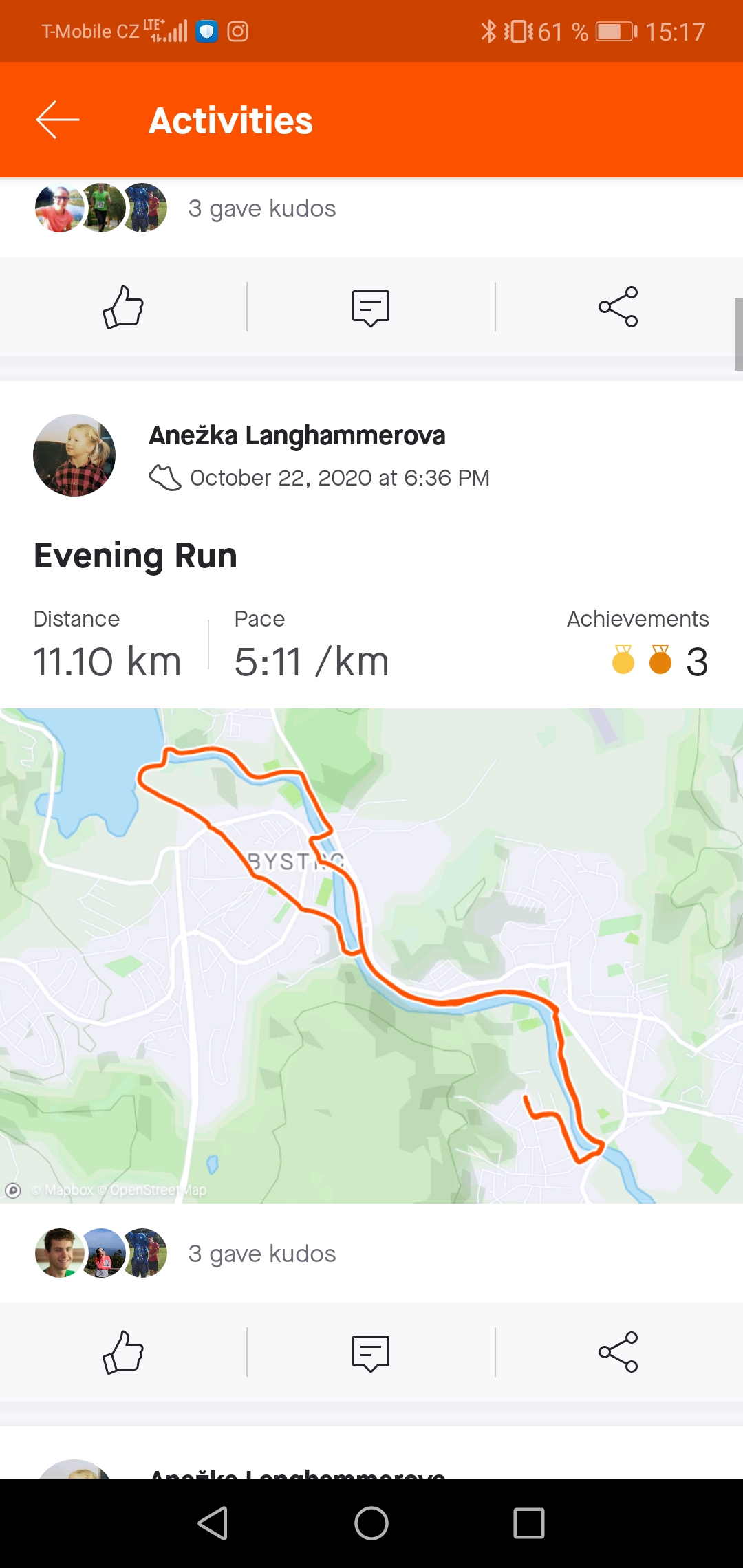
Task: Give kudos using the topmost thumbs-up icon
Action: [123, 307]
